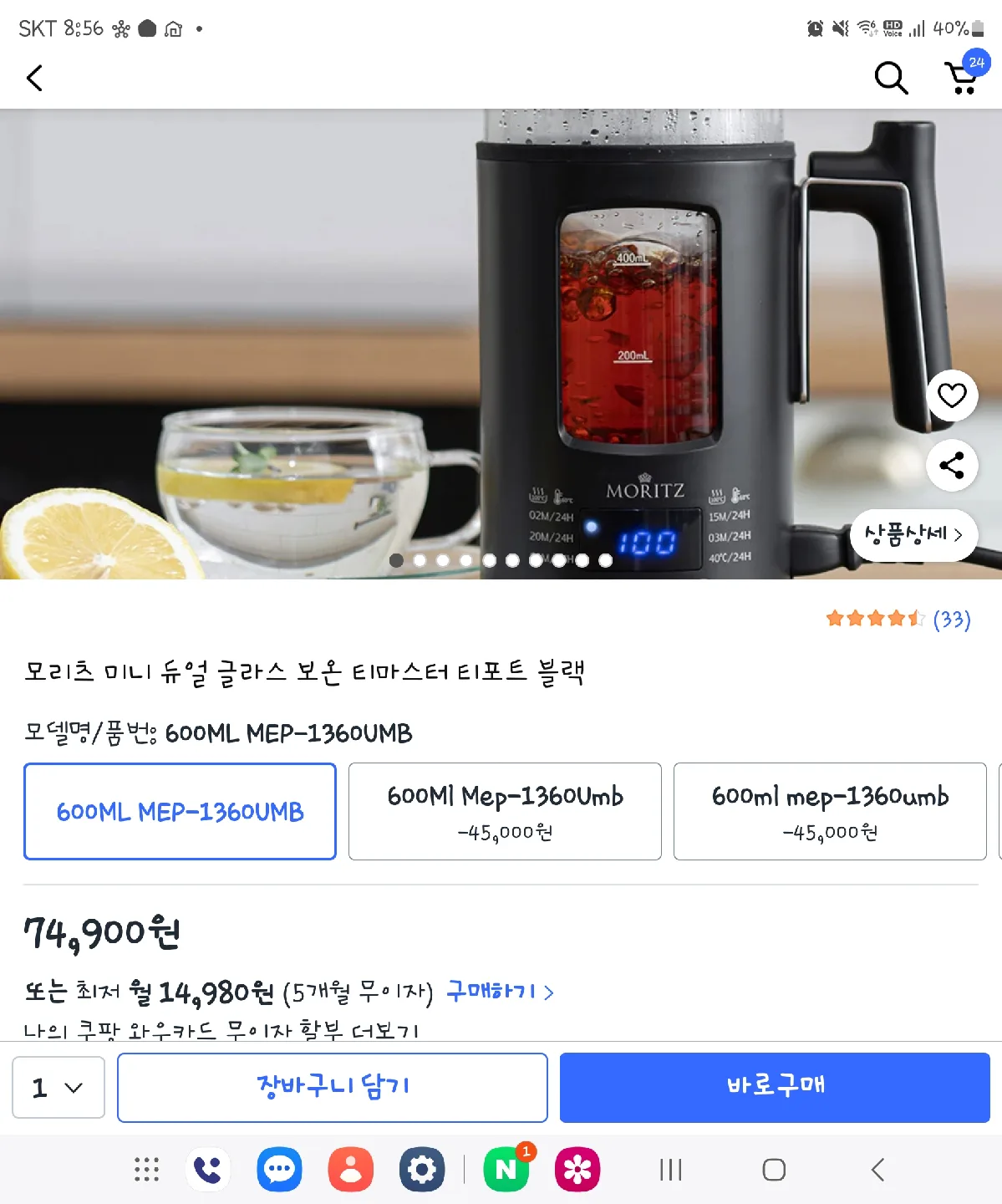Buy now with 바로구매

point(775,1087)
